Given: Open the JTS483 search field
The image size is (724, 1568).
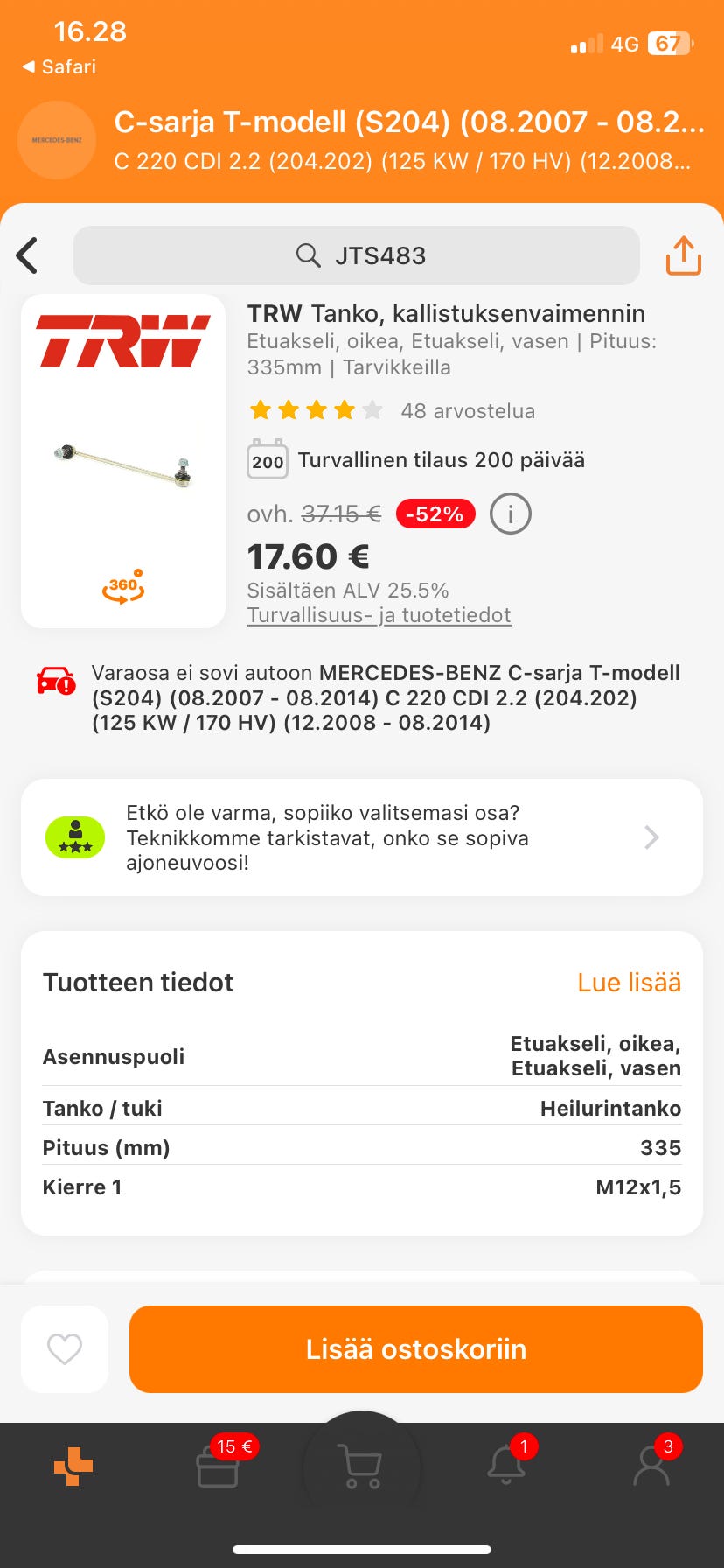Looking at the screenshot, I should tap(357, 255).
